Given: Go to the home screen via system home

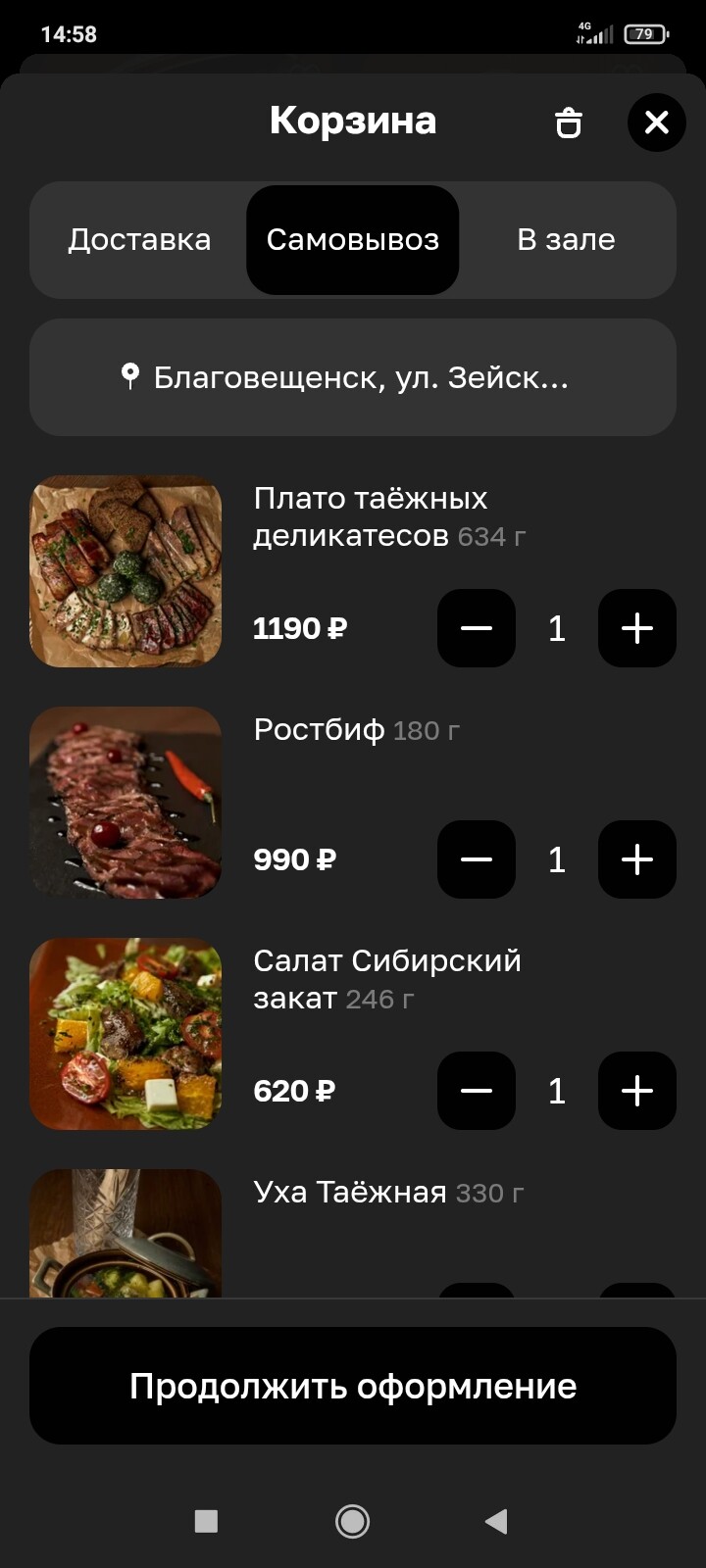Looking at the screenshot, I should [352, 1521].
